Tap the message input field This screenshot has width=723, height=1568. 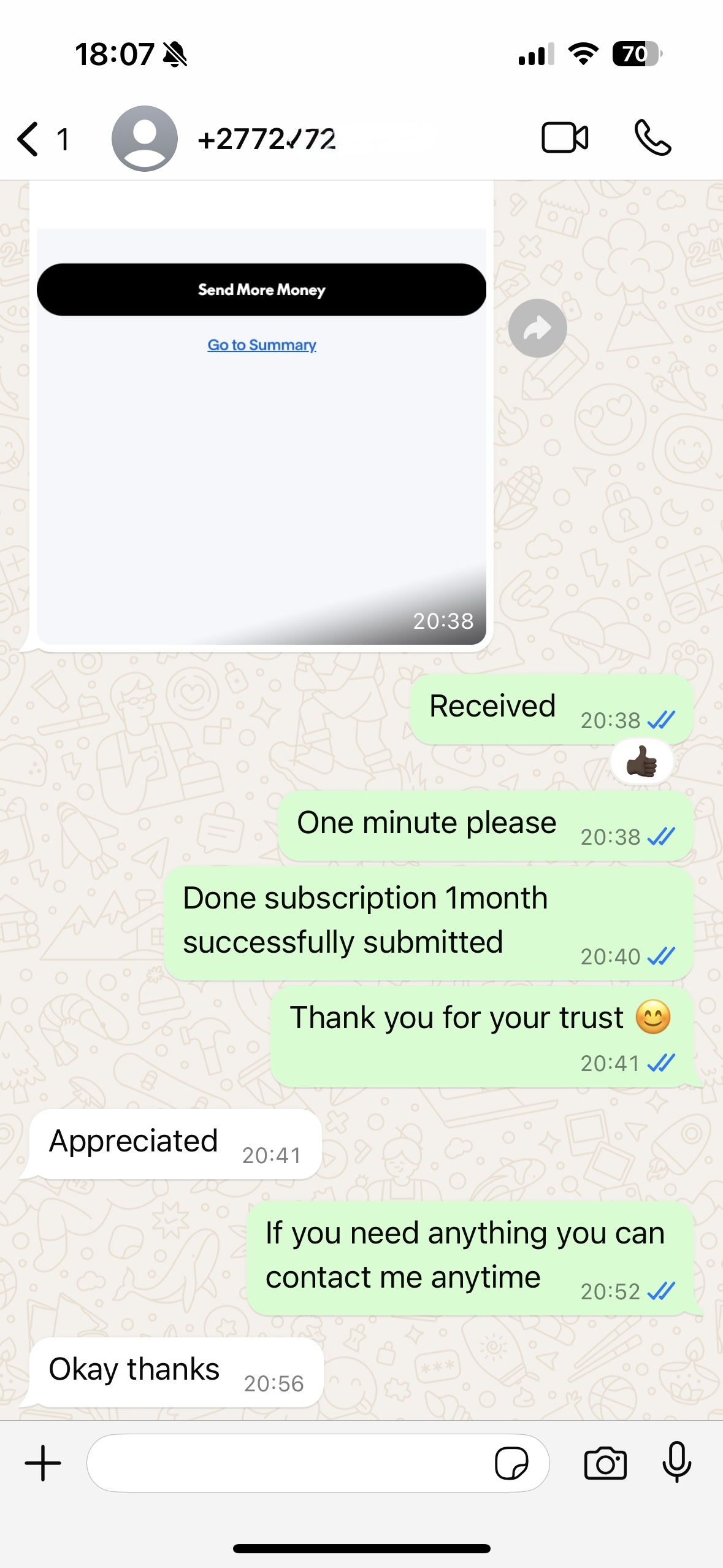tap(288, 1463)
